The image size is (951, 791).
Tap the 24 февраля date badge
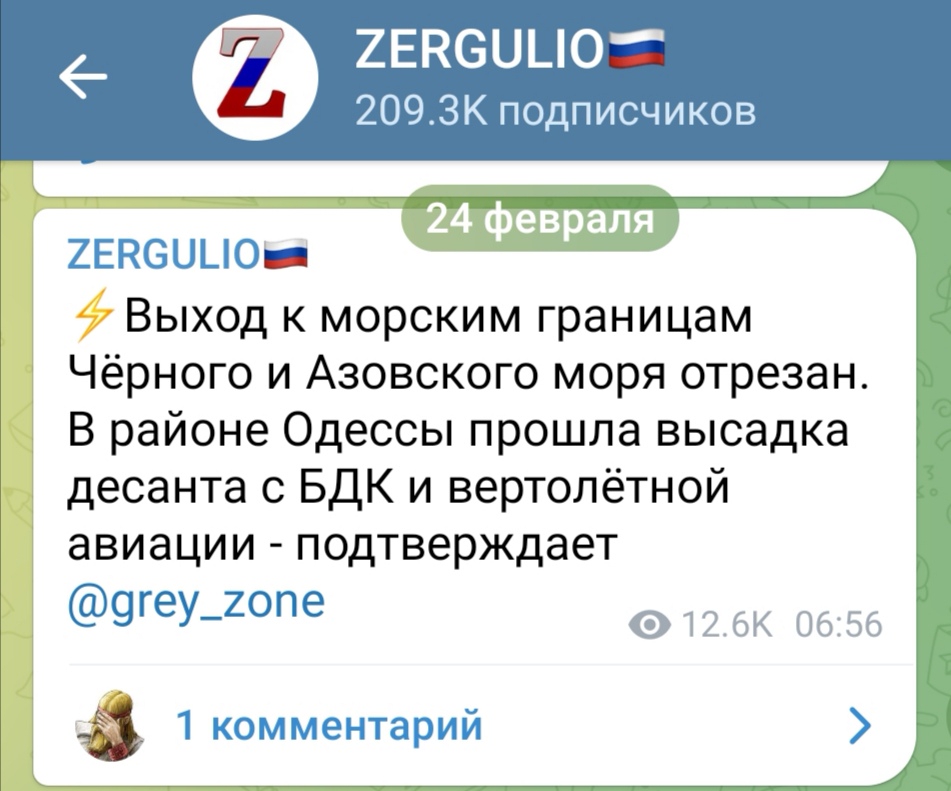tap(540, 218)
